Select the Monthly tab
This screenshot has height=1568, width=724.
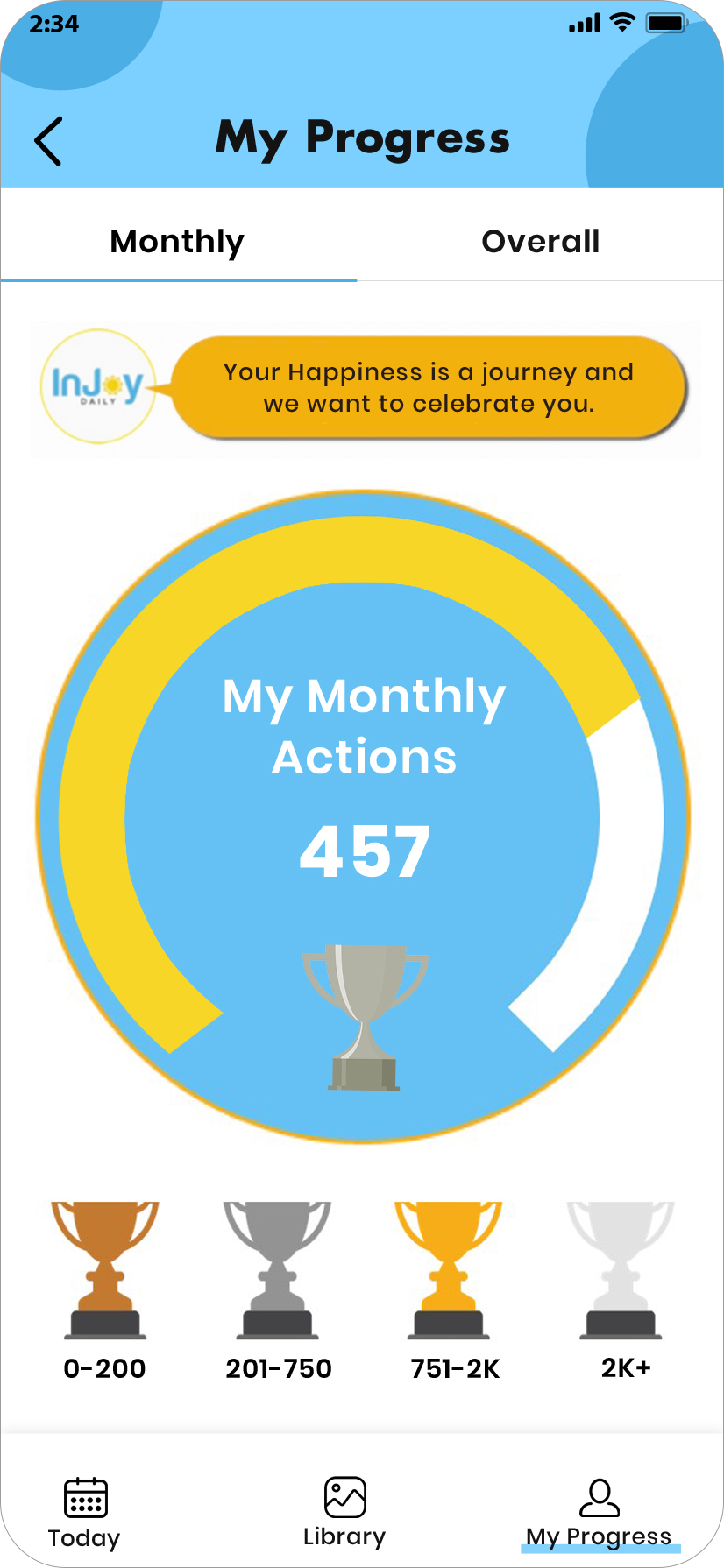click(x=178, y=242)
